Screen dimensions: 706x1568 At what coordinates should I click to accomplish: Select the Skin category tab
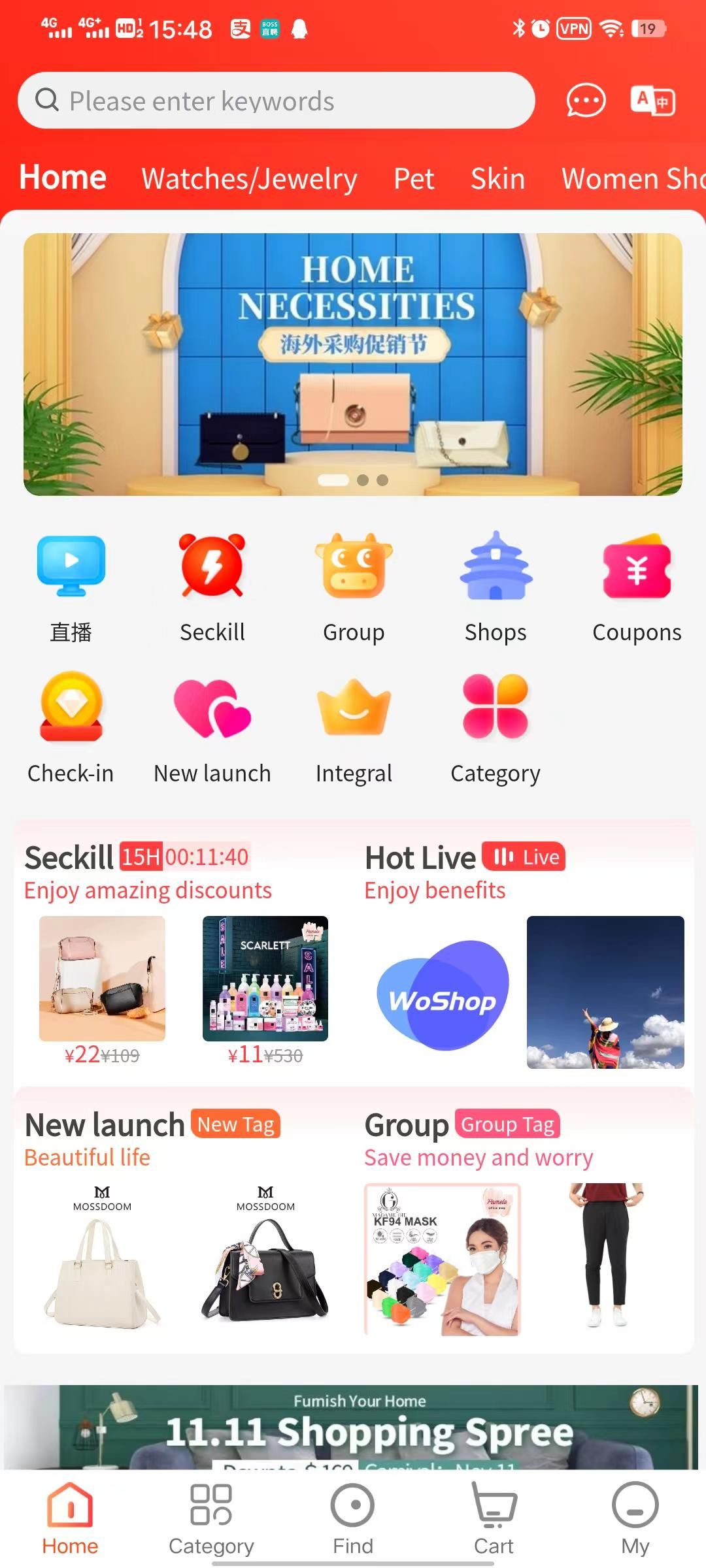(x=497, y=178)
